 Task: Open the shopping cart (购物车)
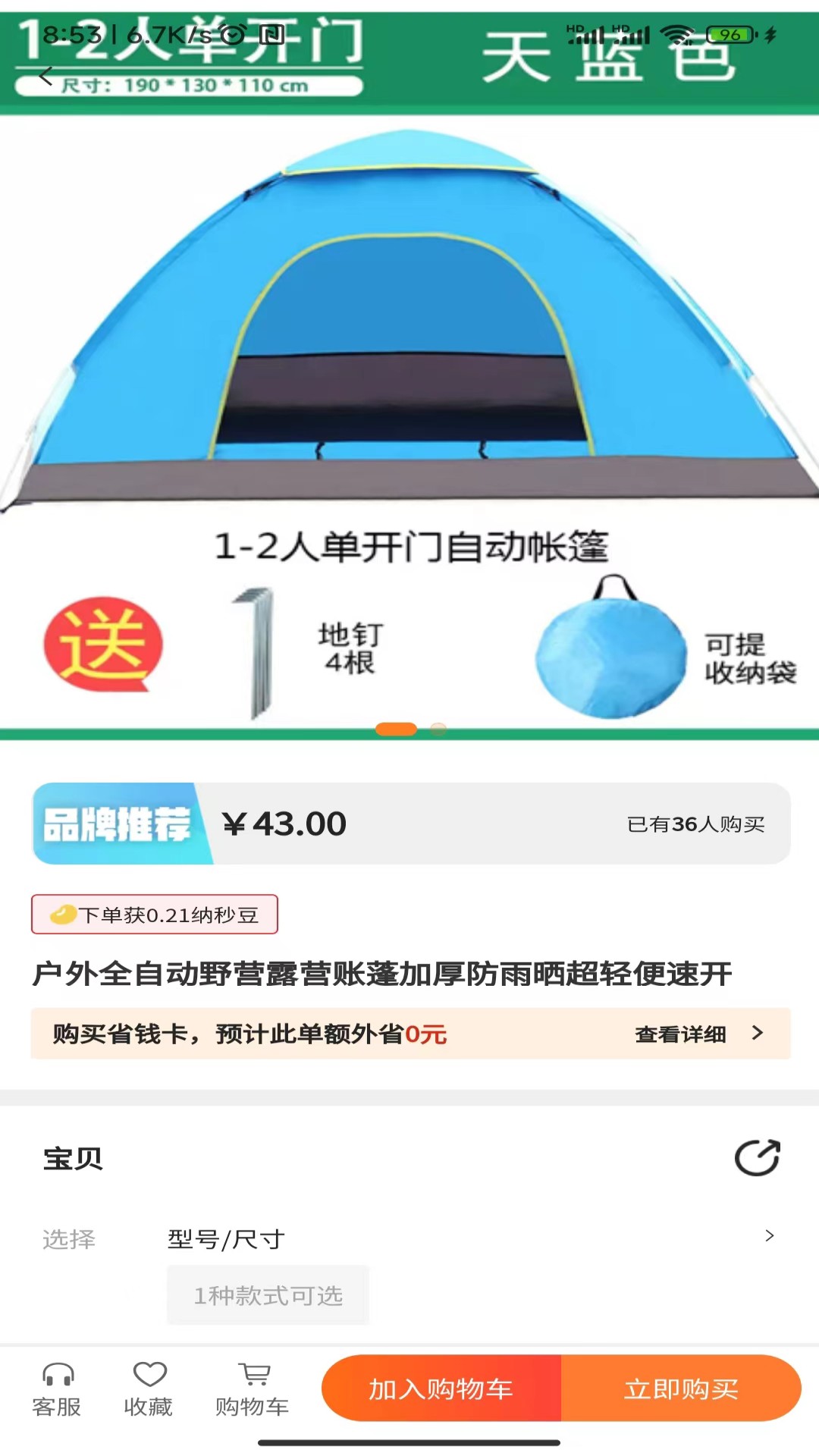coord(253,1389)
